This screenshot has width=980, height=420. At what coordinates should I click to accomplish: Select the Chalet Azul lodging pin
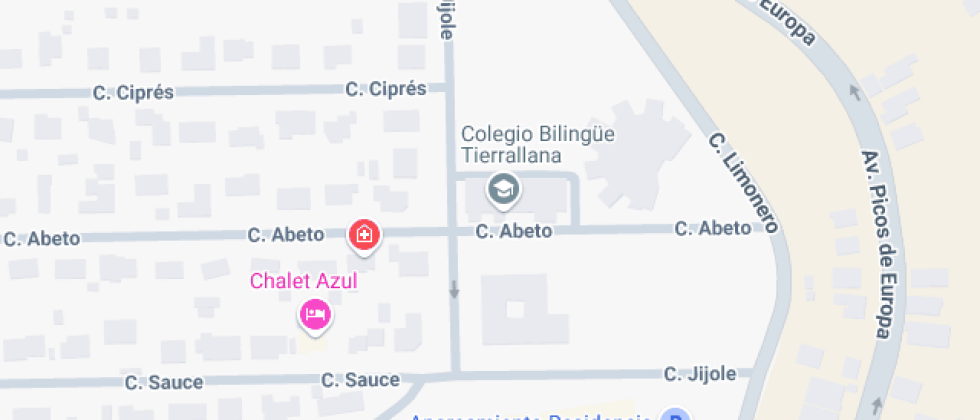(x=316, y=315)
